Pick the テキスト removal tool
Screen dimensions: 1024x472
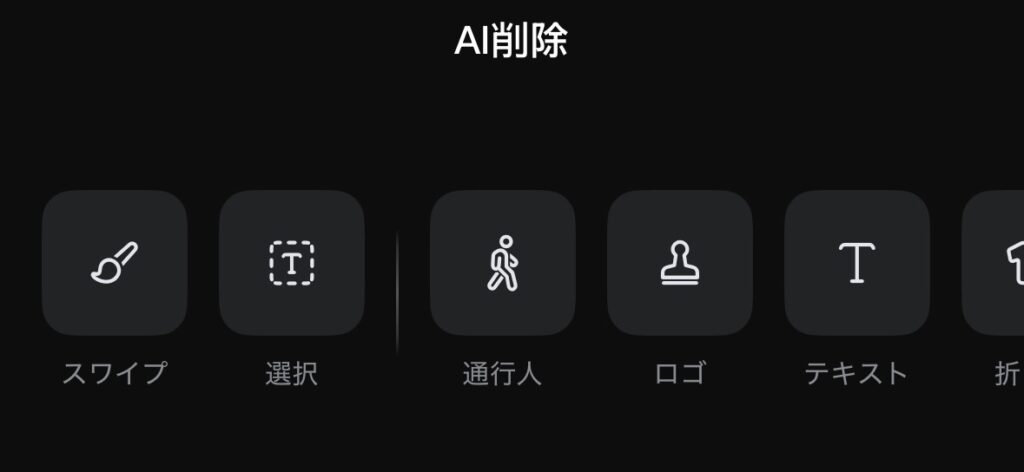coord(856,263)
